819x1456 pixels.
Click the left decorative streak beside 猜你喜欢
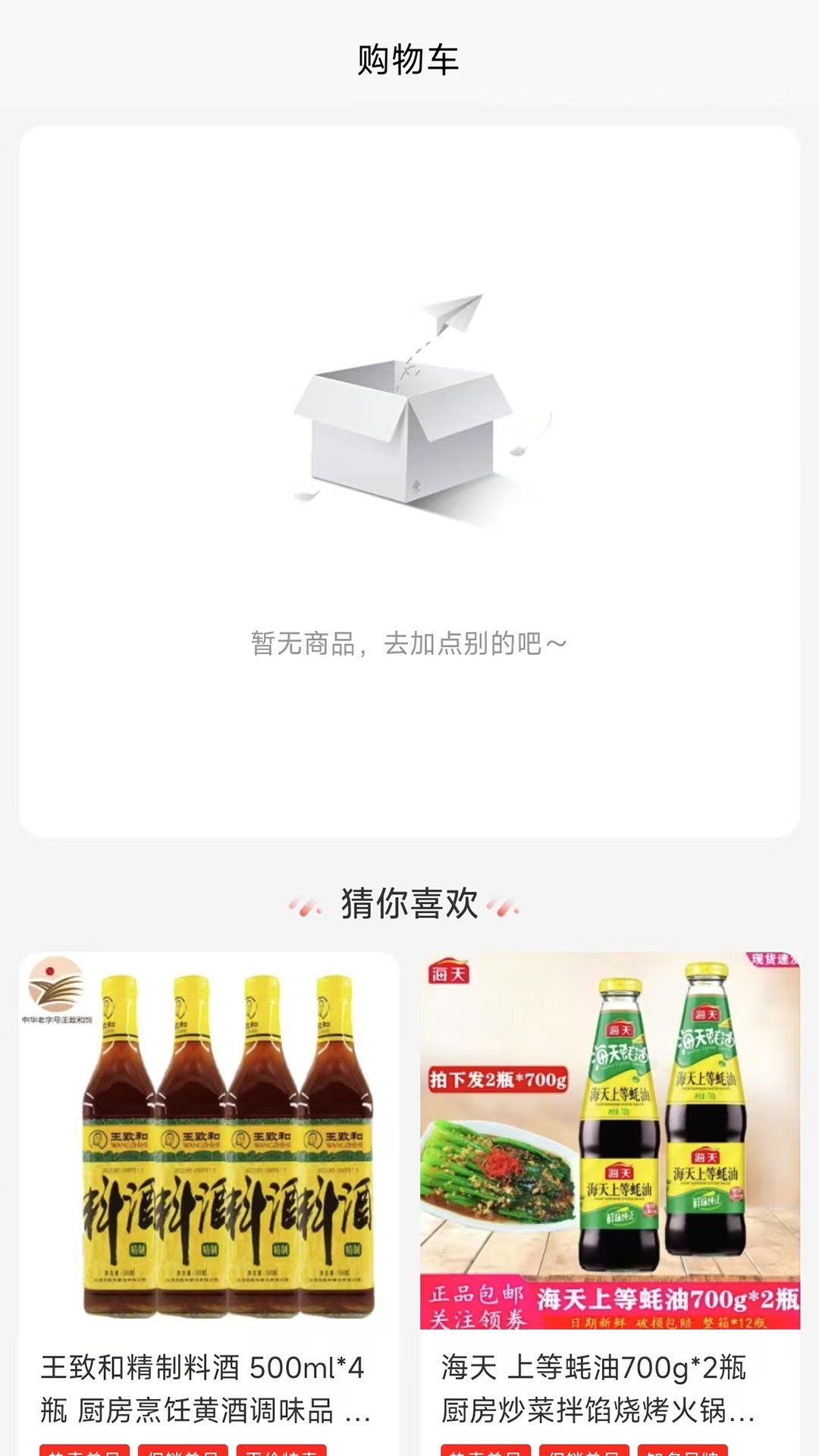coord(303,902)
